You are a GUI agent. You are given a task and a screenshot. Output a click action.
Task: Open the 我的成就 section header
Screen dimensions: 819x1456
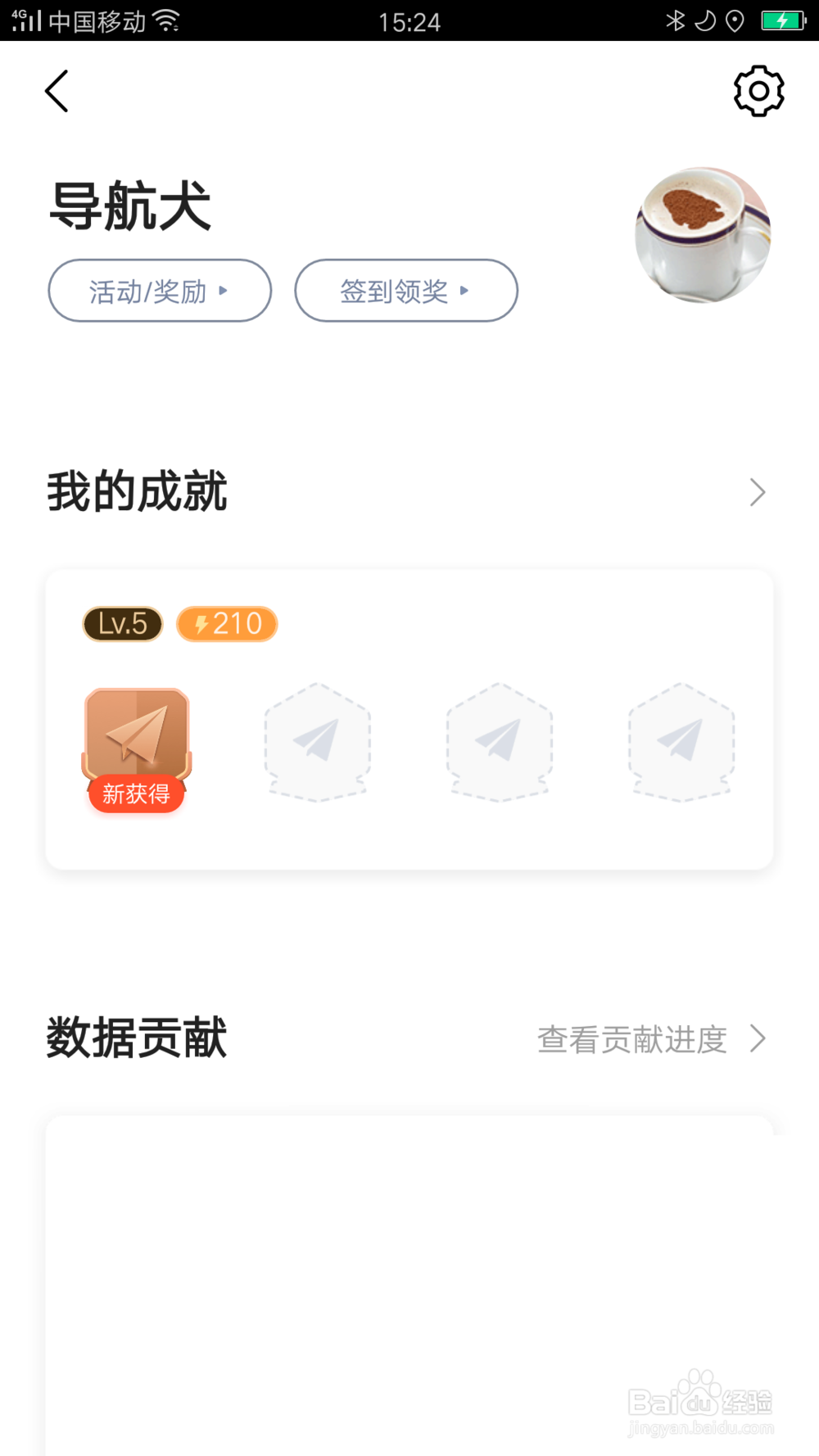[137, 492]
